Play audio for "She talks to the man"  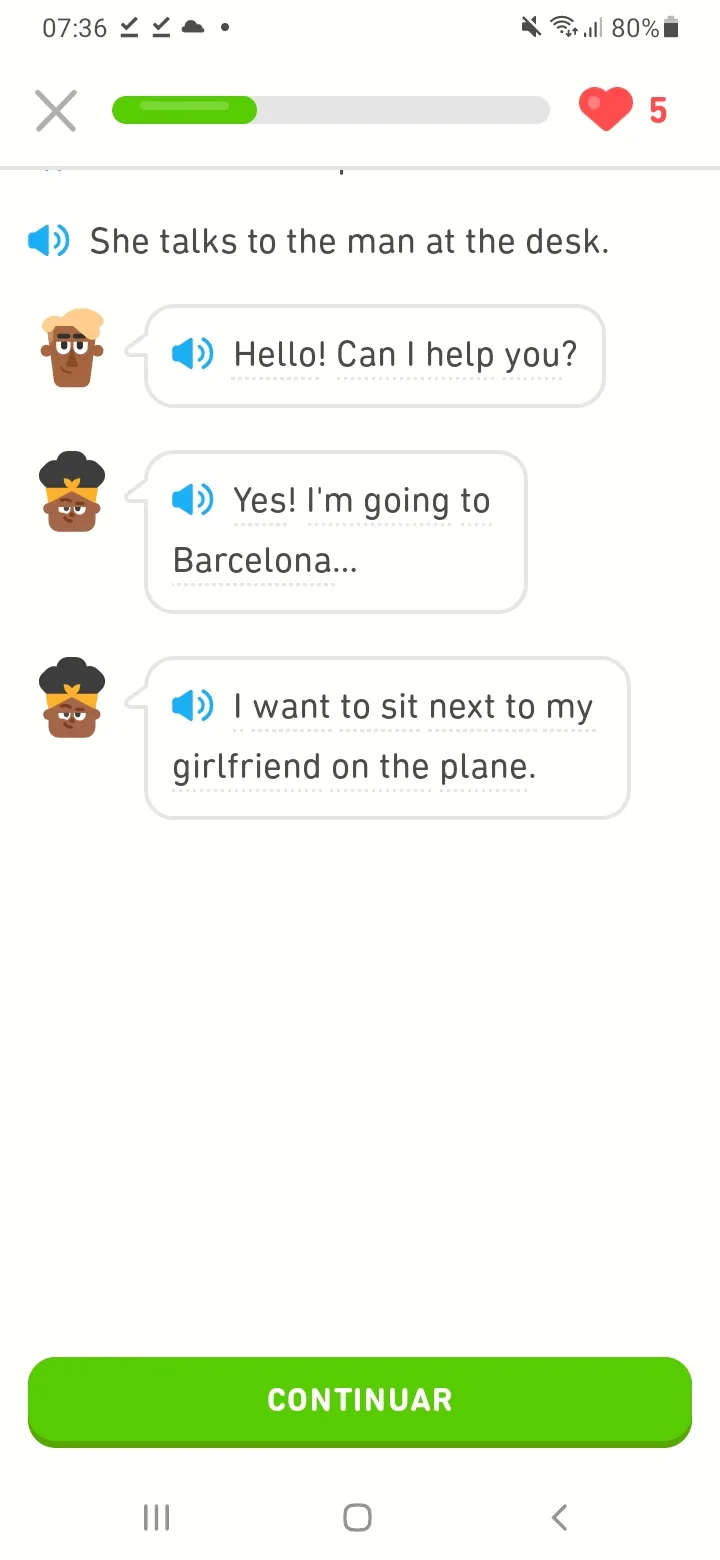pyautogui.click(x=48, y=241)
